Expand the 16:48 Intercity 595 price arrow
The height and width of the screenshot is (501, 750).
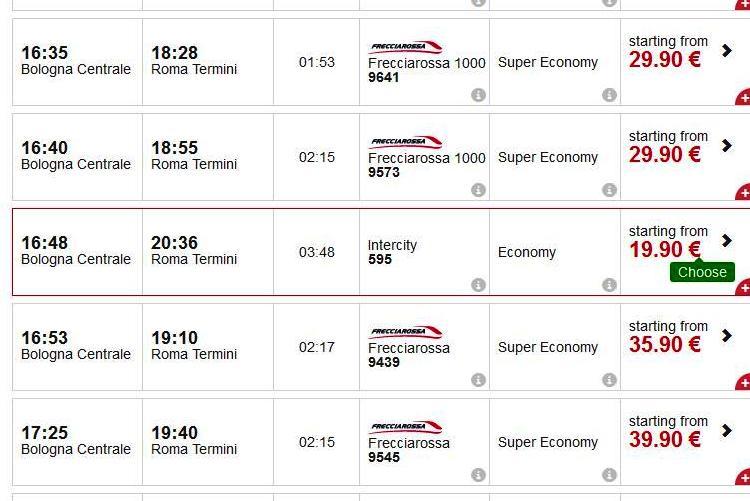[x=727, y=240]
